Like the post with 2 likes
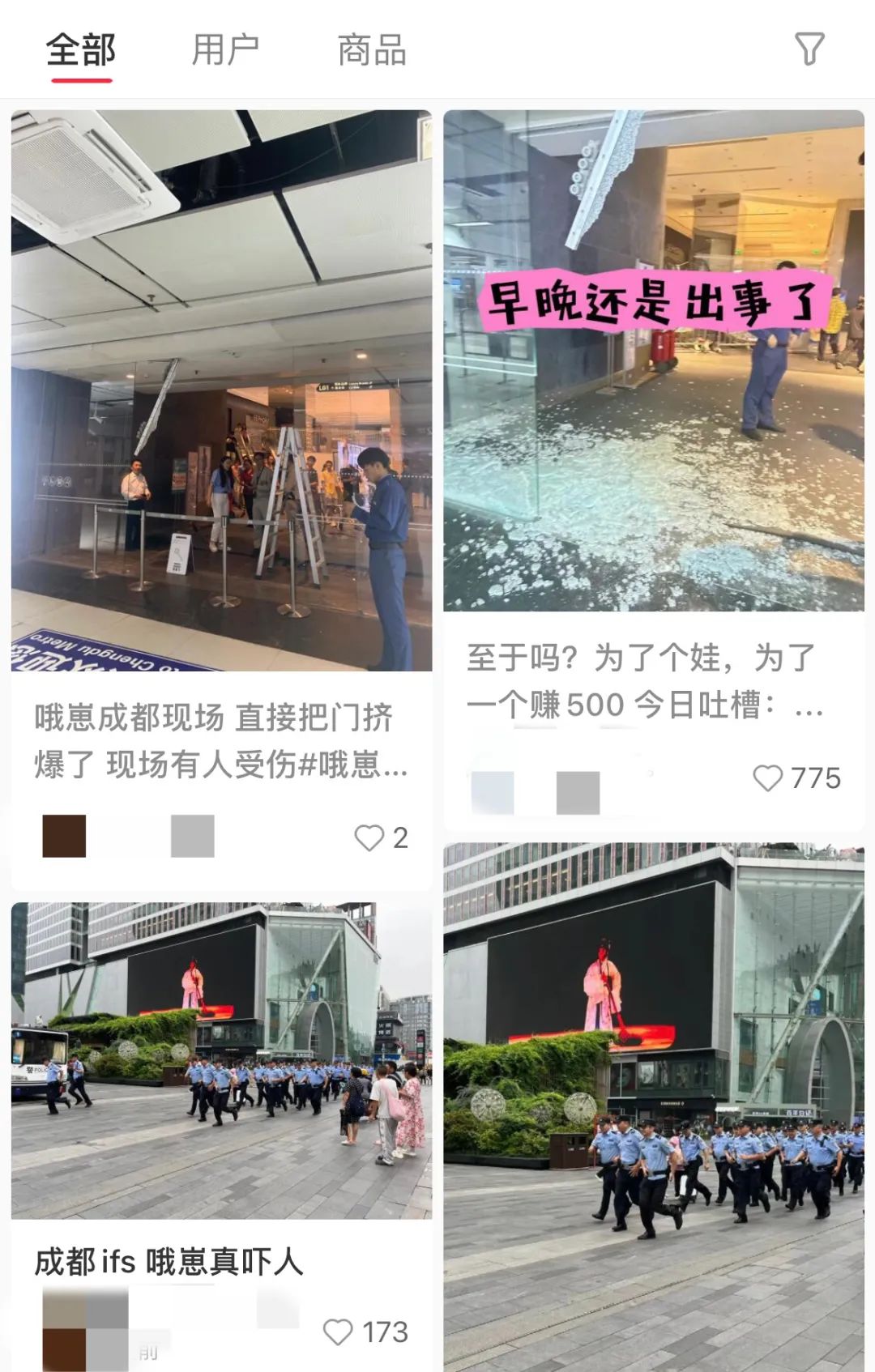This screenshot has width=875, height=1372. [369, 837]
